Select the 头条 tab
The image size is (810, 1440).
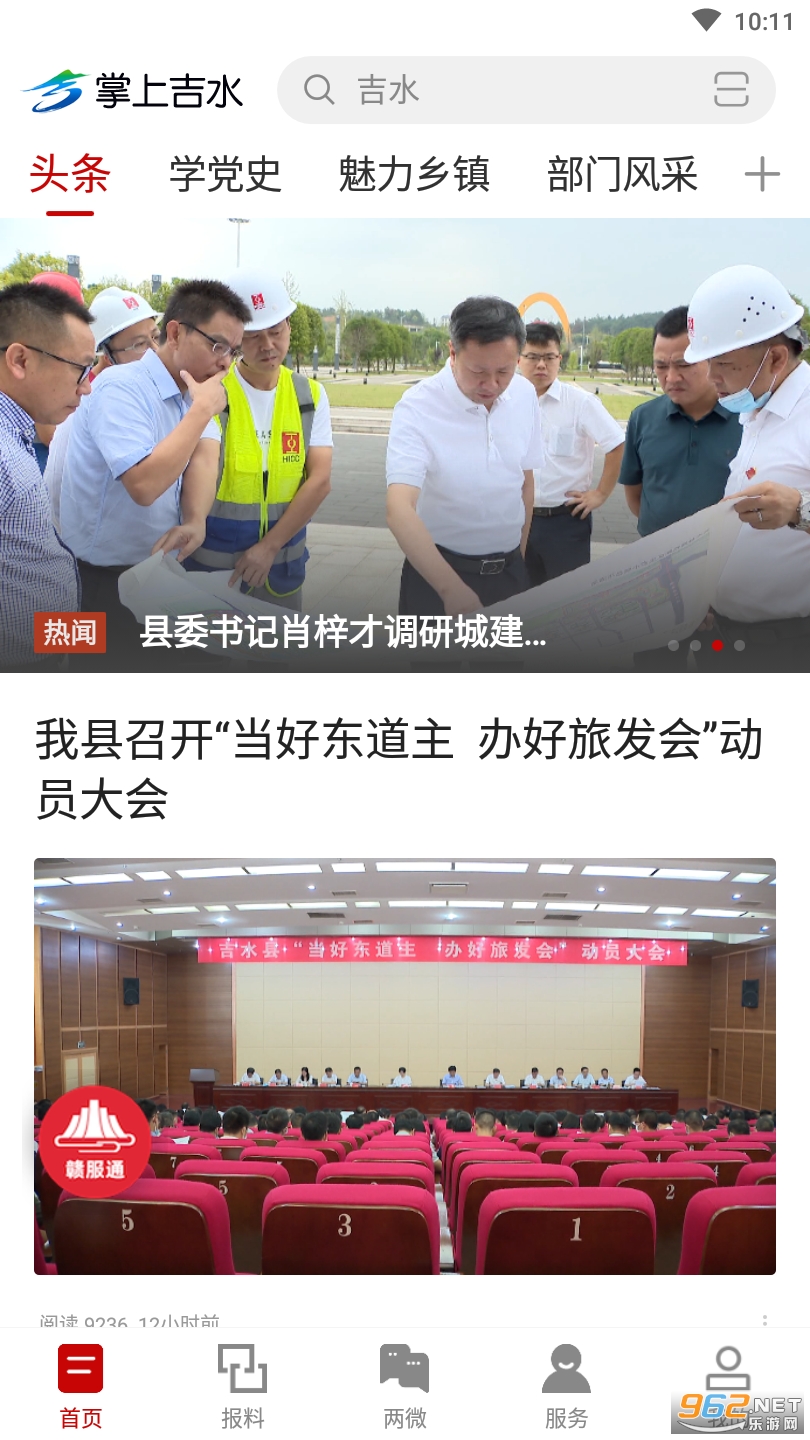click(x=70, y=175)
